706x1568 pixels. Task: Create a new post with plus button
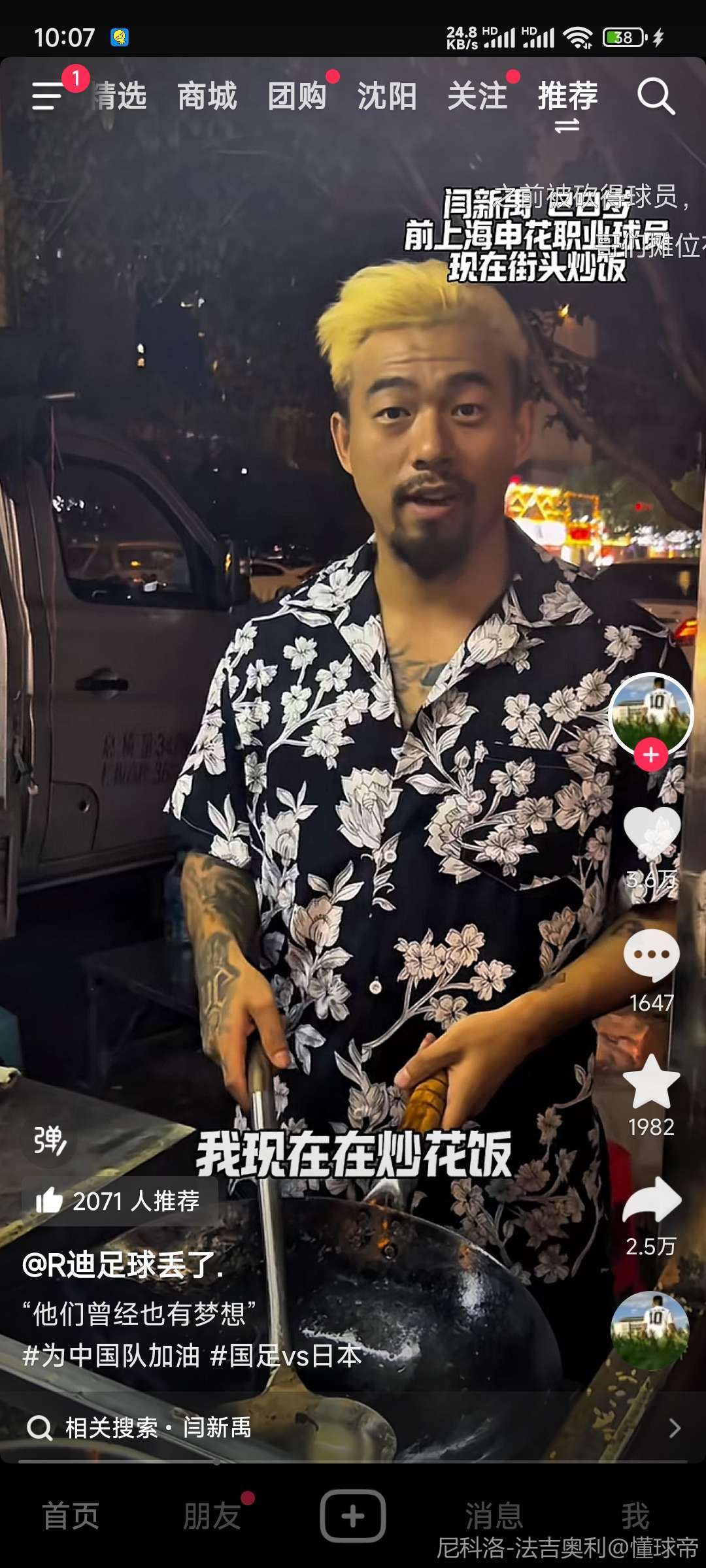click(x=352, y=1516)
